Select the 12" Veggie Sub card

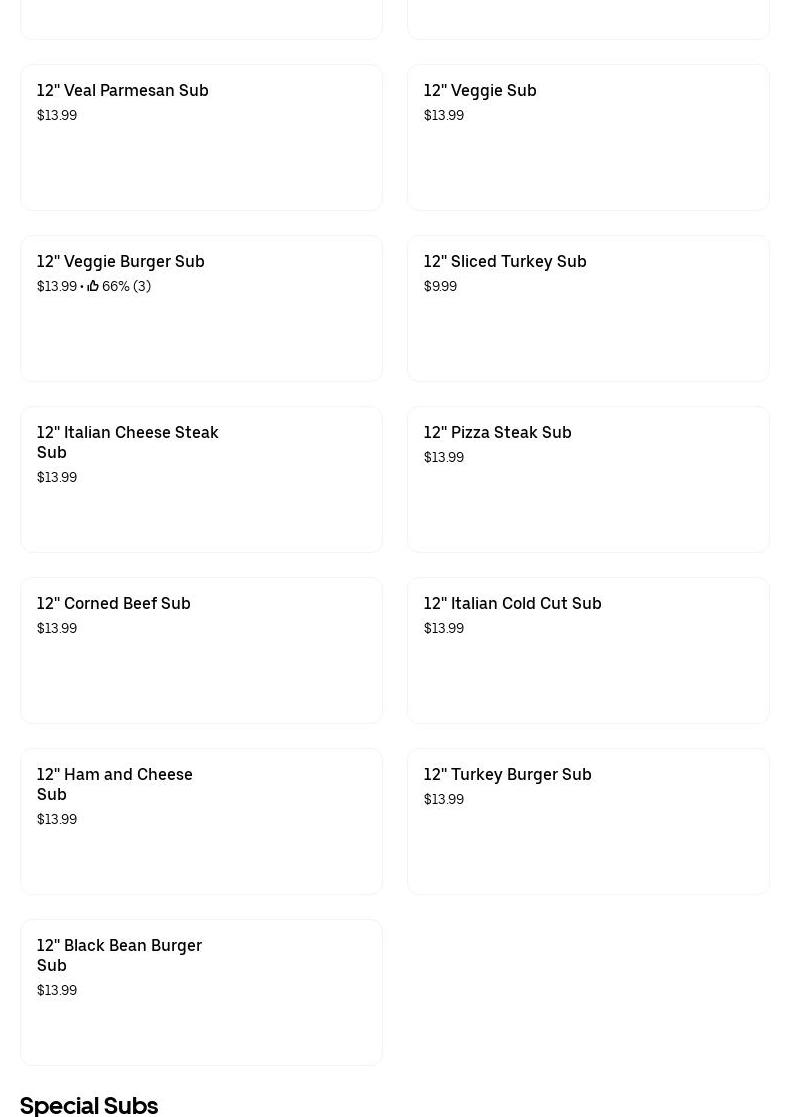(x=588, y=137)
